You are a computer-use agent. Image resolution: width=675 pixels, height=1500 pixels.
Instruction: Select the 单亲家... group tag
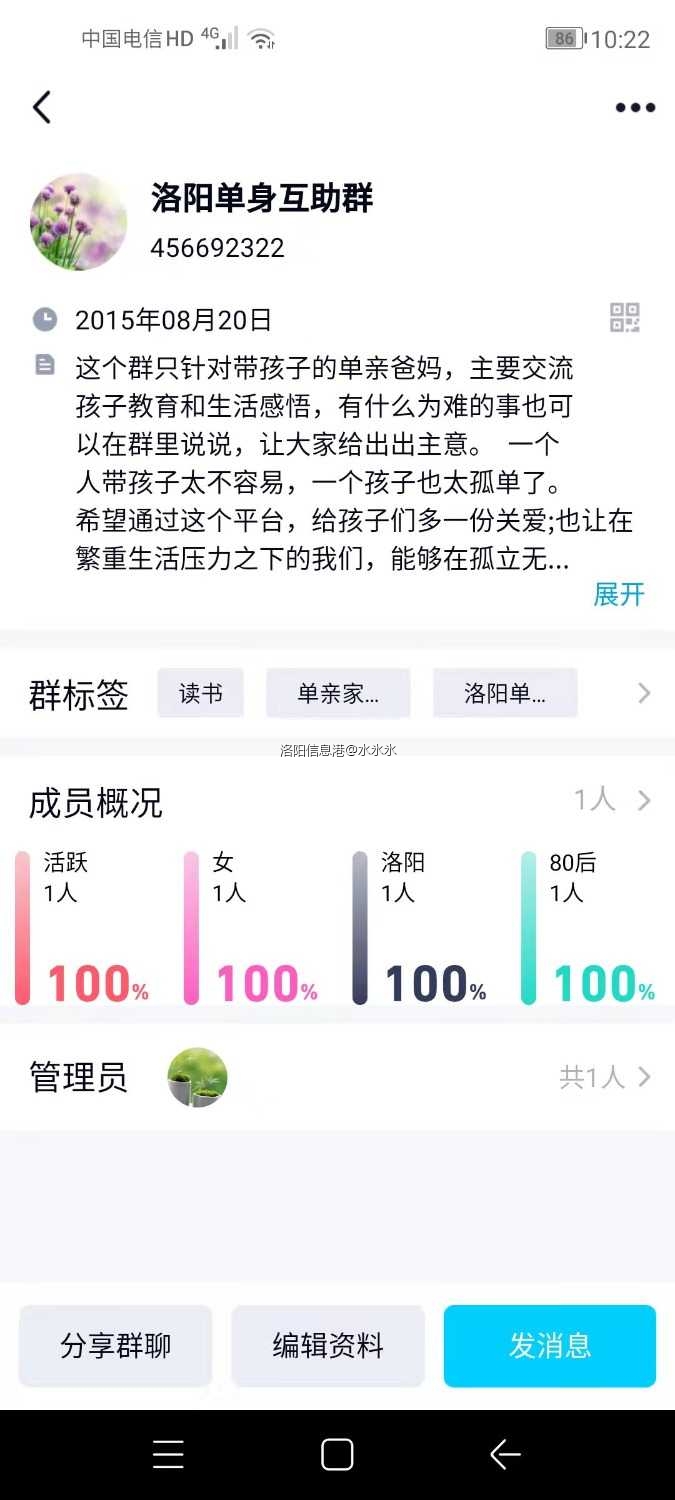pos(338,694)
